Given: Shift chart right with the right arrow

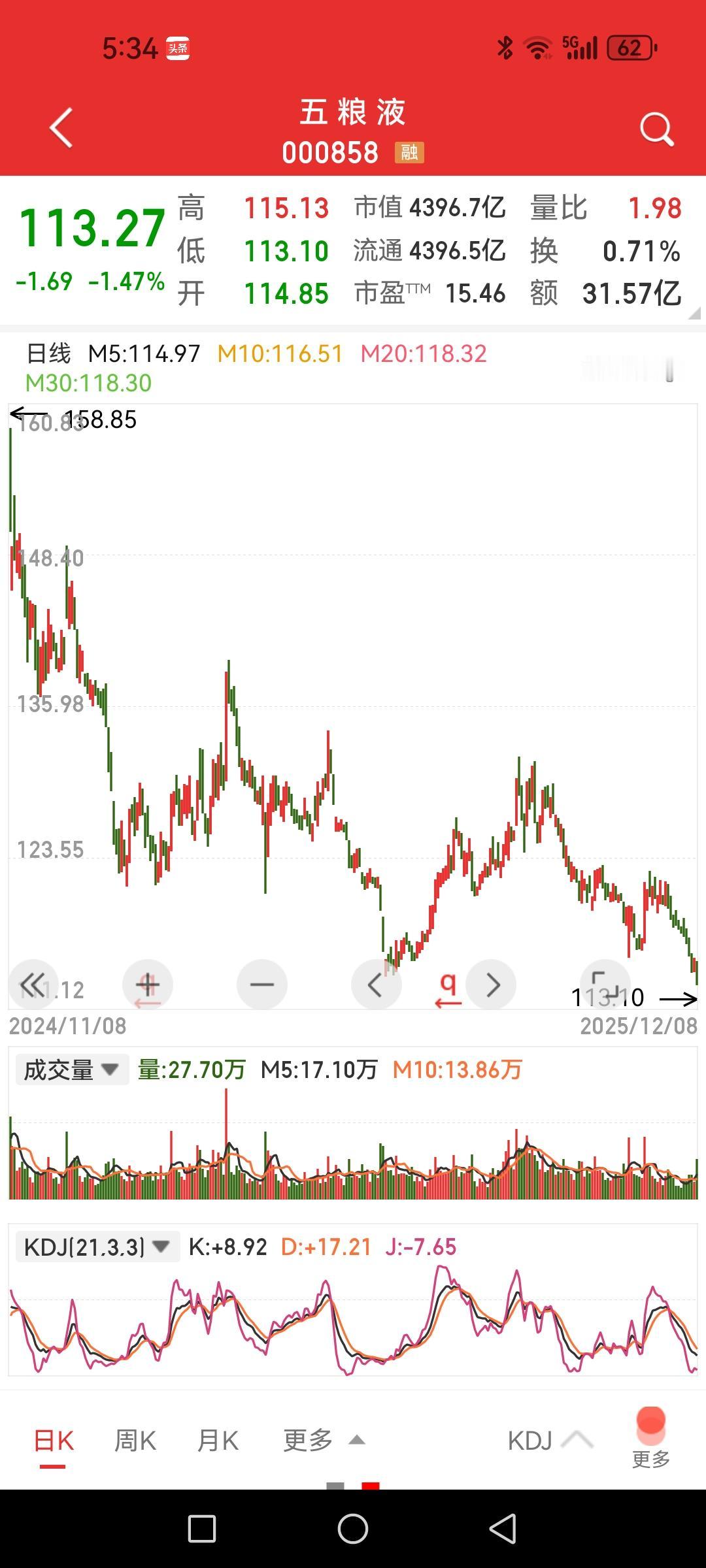Looking at the screenshot, I should click(491, 984).
